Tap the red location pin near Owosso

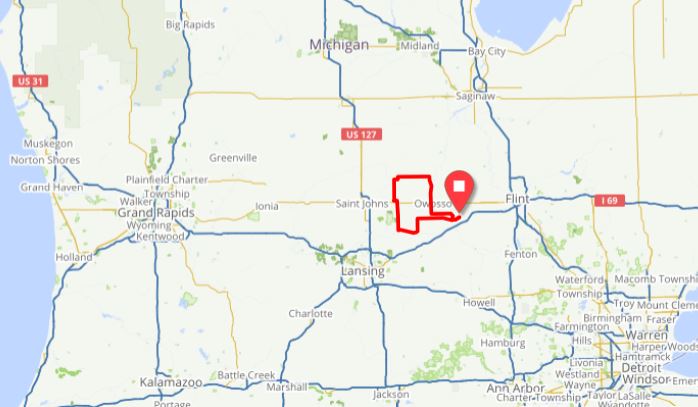click(x=459, y=187)
